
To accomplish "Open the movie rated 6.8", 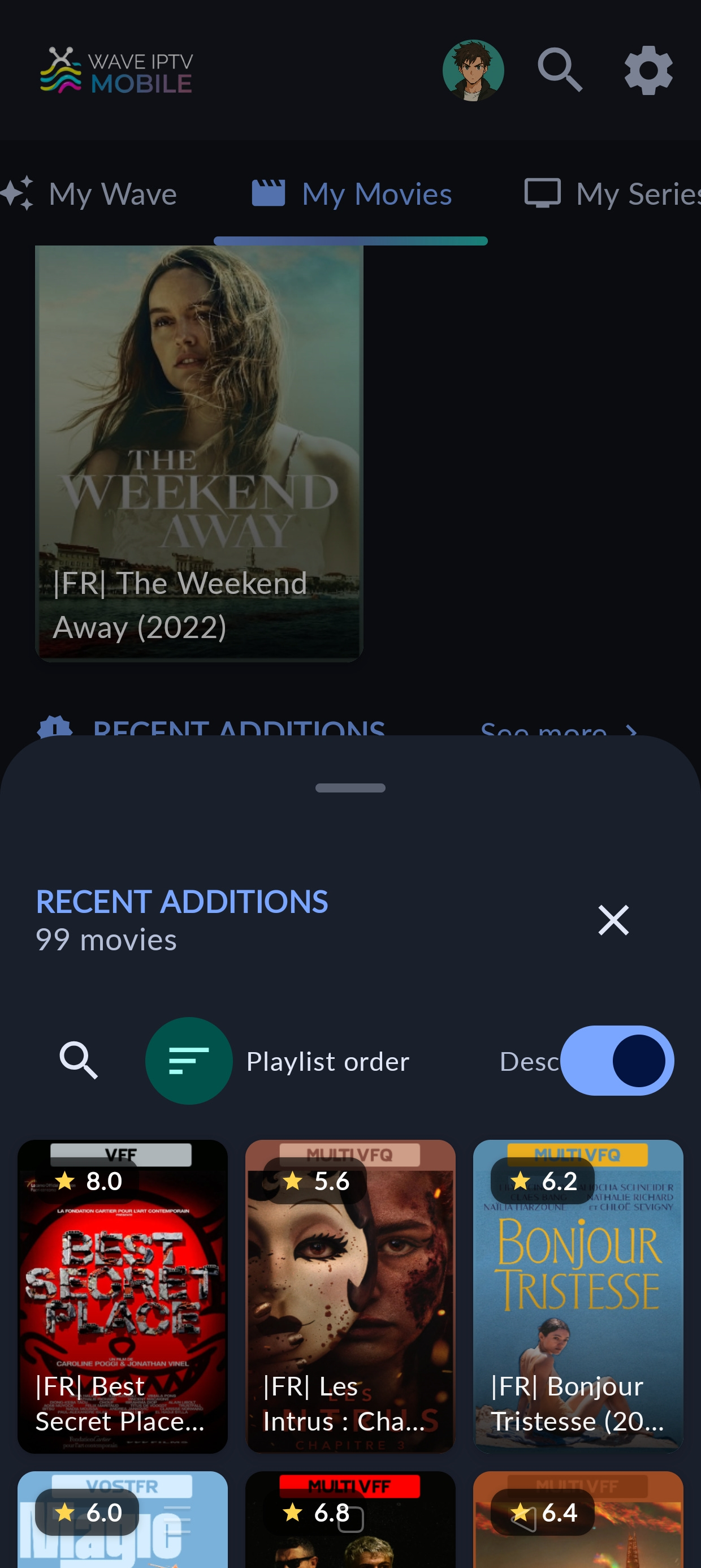I will [x=350, y=1522].
